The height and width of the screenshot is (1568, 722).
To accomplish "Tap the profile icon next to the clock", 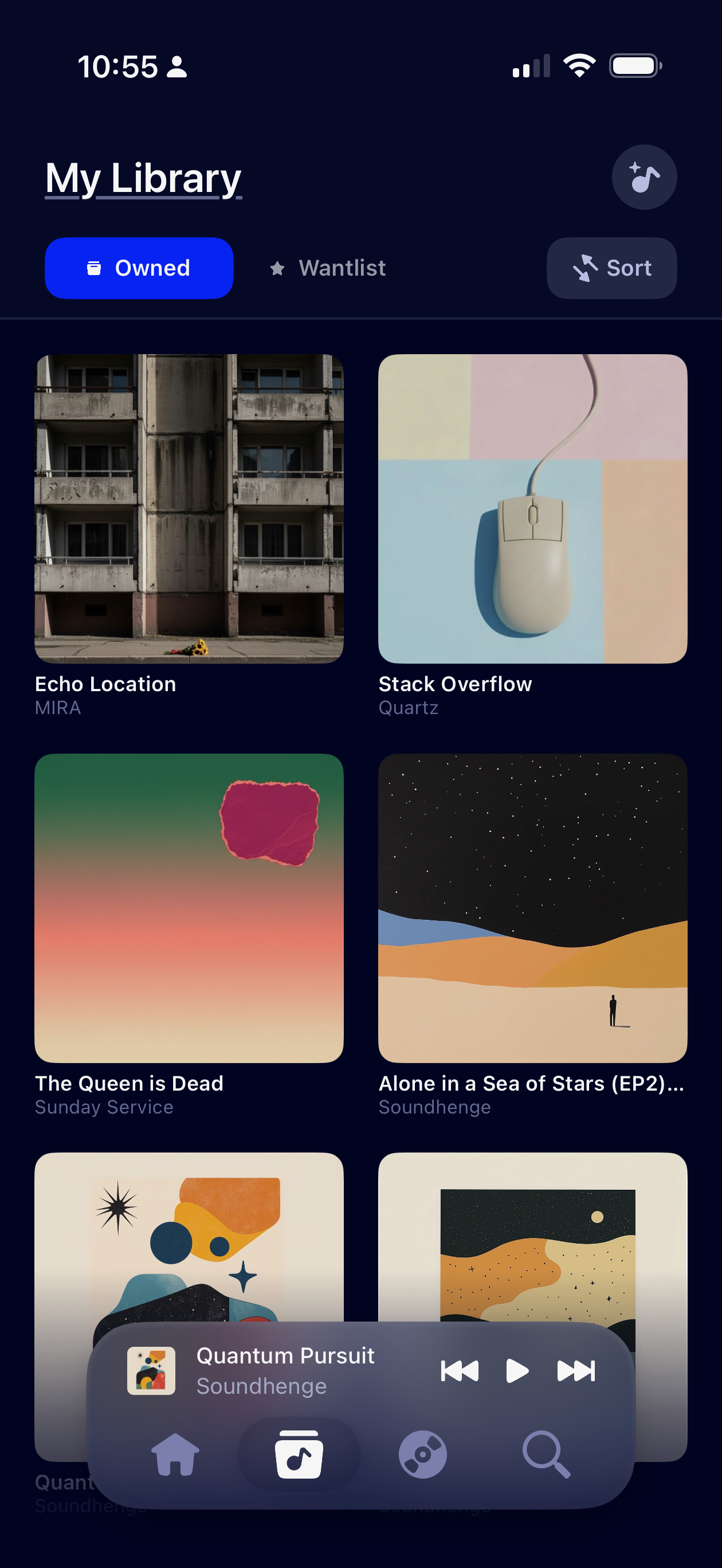I will pos(176,68).
